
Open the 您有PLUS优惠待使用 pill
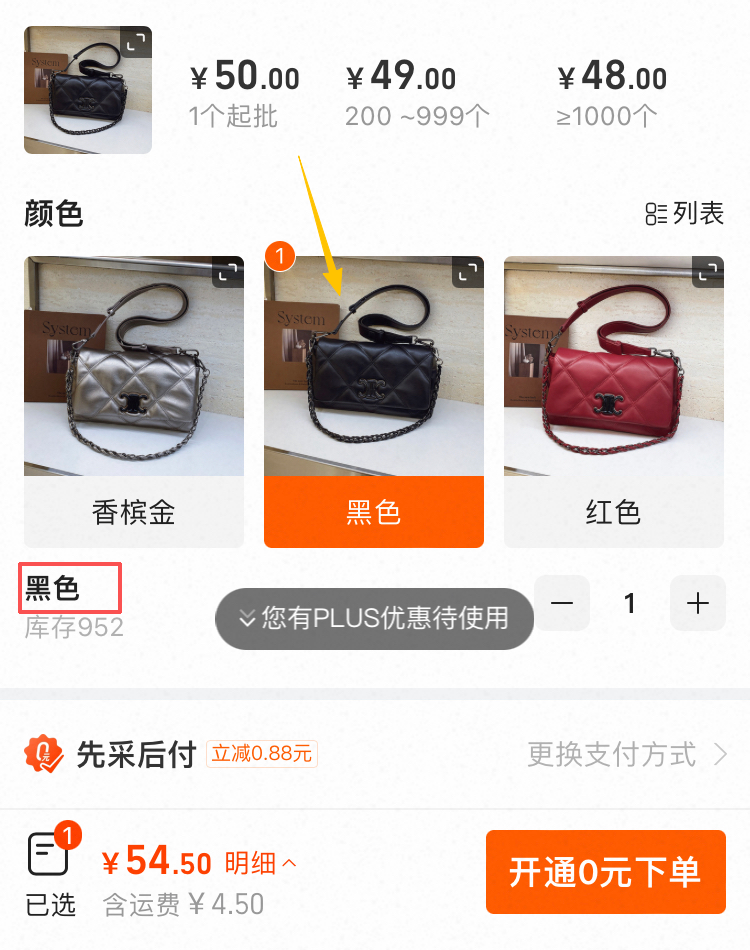[374, 618]
